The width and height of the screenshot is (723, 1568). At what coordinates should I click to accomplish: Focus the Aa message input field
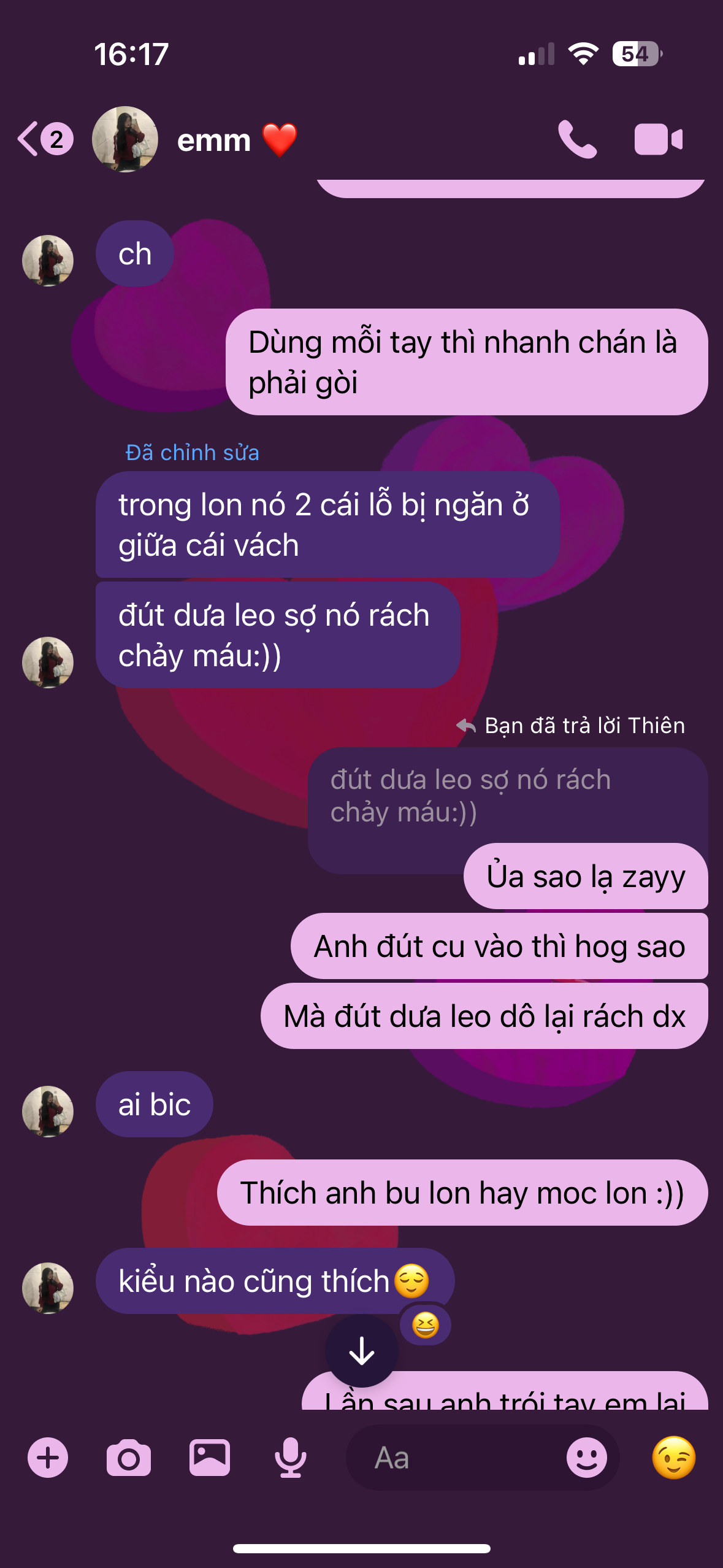454,1458
